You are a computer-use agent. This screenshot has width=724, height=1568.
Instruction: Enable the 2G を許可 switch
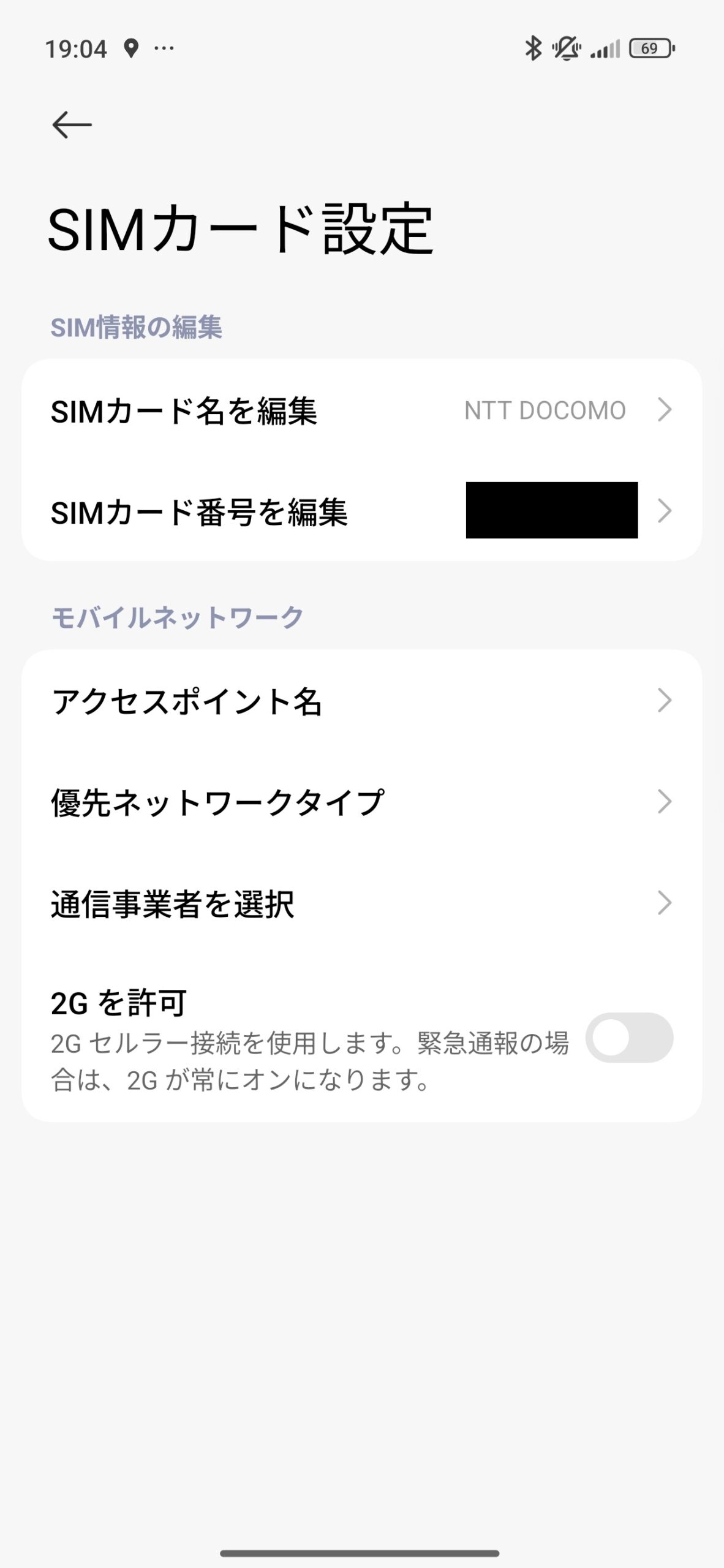629,1038
